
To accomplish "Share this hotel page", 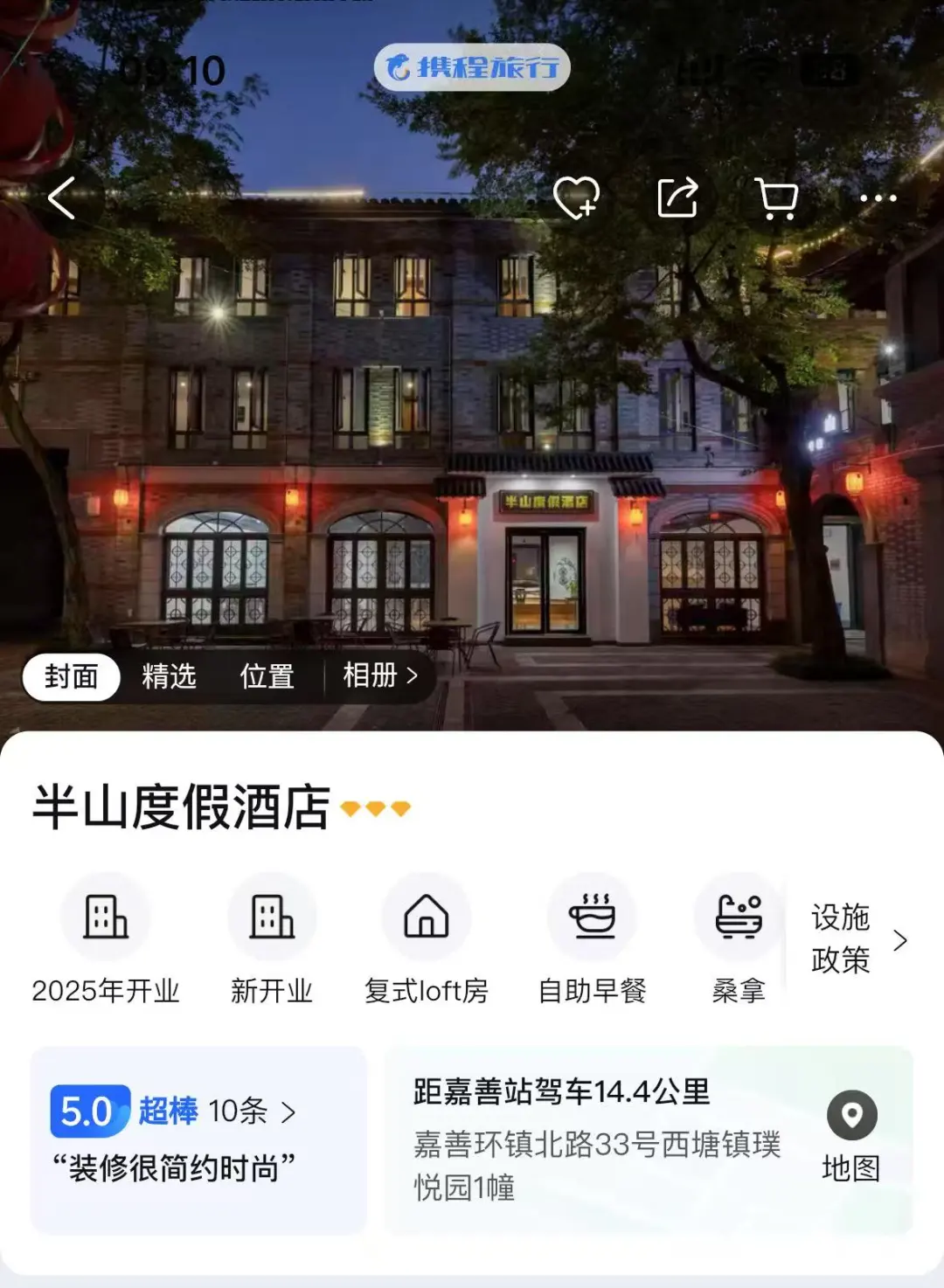I will point(678,197).
